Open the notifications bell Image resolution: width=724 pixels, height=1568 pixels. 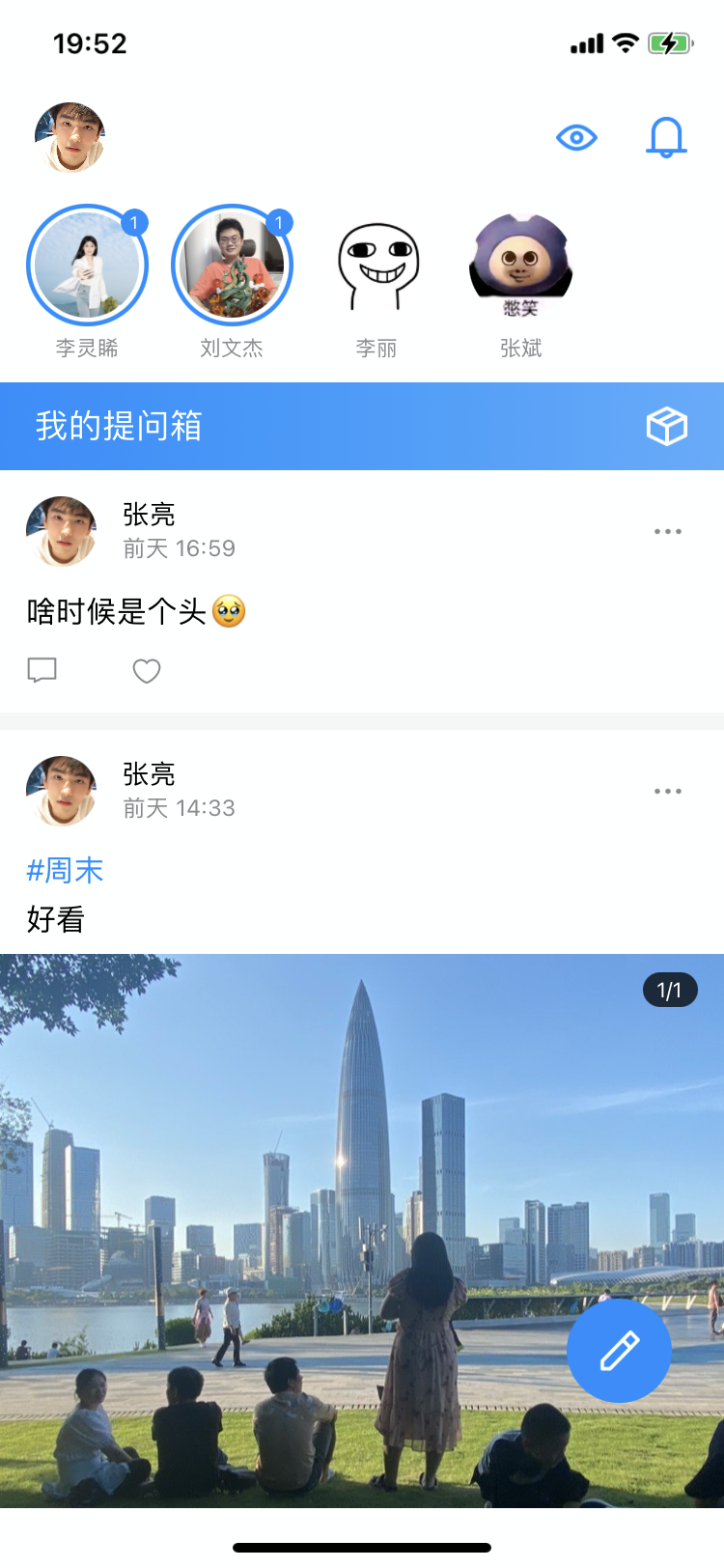(x=666, y=138)
